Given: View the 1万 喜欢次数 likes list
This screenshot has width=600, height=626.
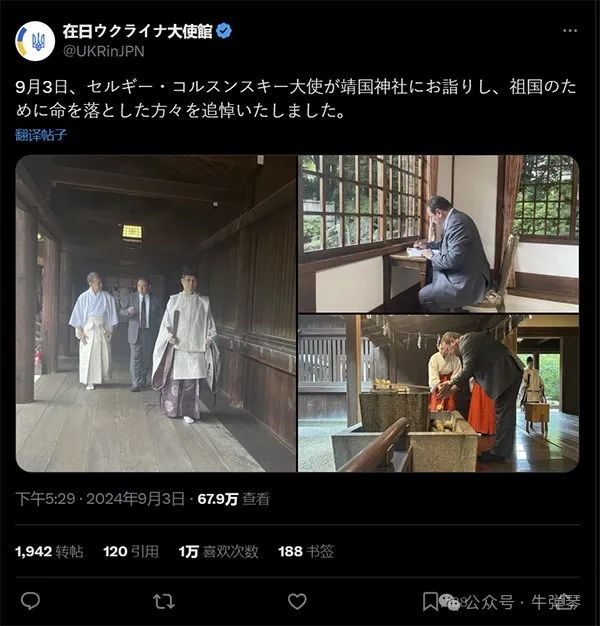Looking at the screenshot, I should (217, 551).
